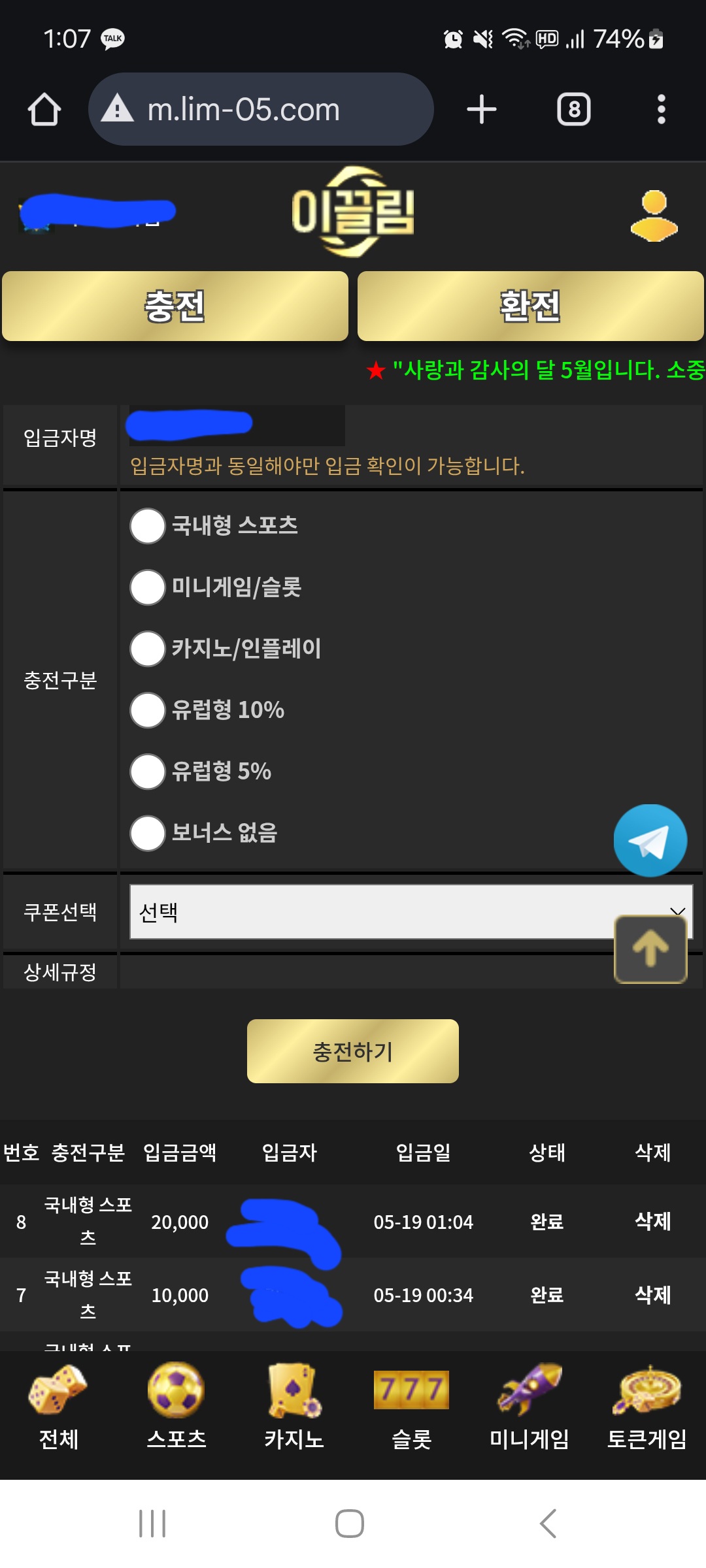Open the browser overflow menu
Viewport: 706px width, 1568px height.
[x=662, y=109]
